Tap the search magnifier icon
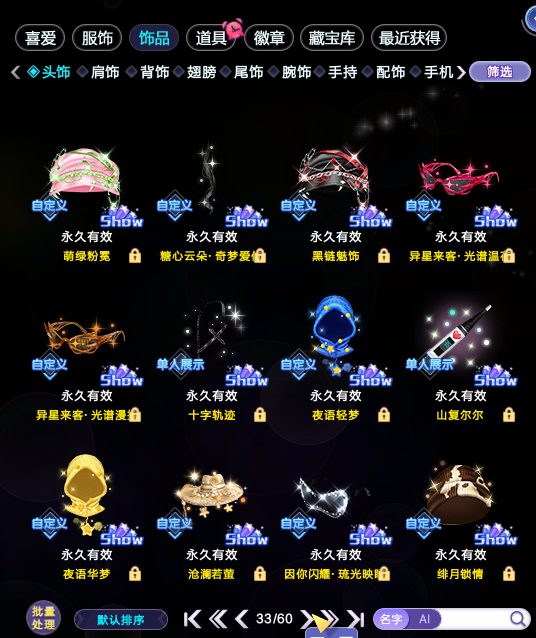The height and width of the screenshot is (638, 536). pyautogui.click(x=518, y=619)
